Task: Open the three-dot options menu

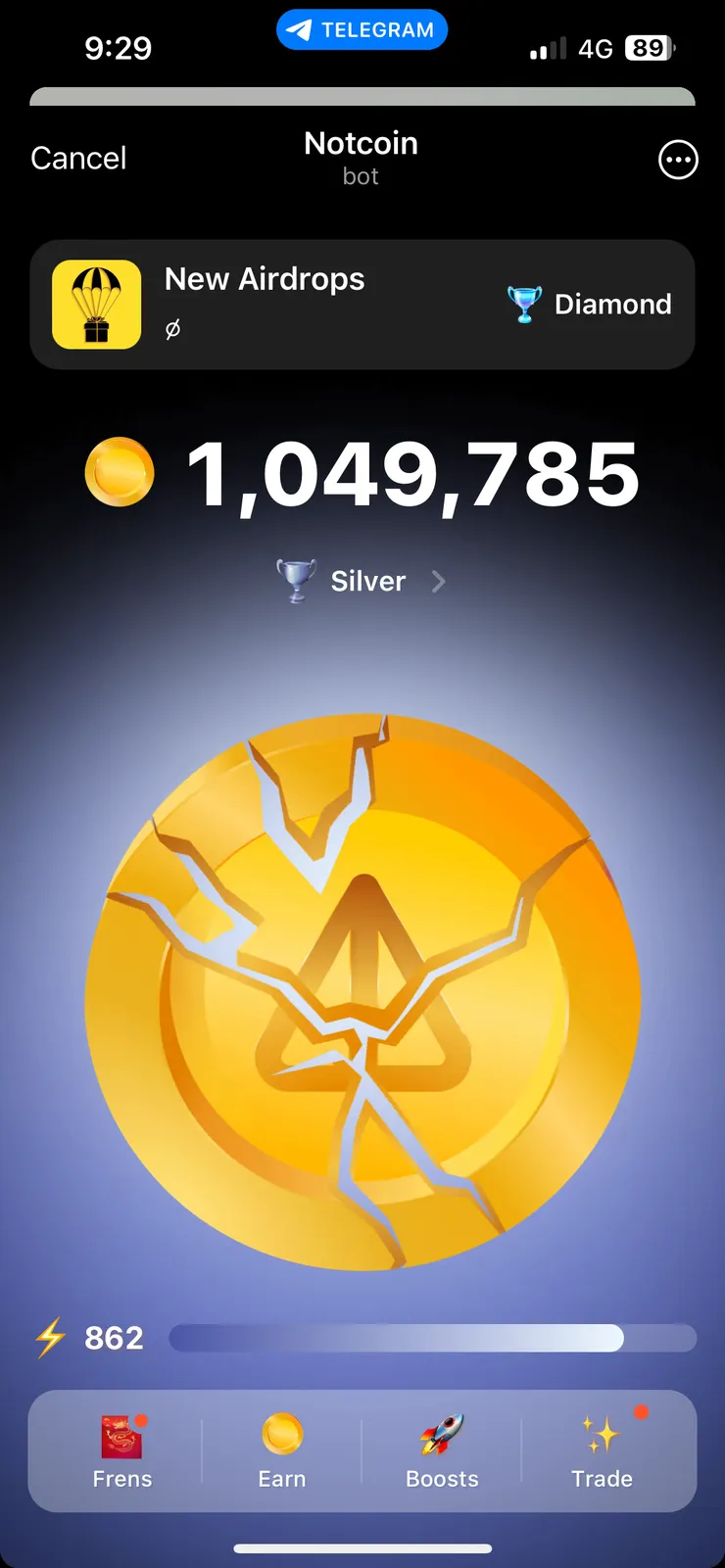Action: tap(678, 160)
